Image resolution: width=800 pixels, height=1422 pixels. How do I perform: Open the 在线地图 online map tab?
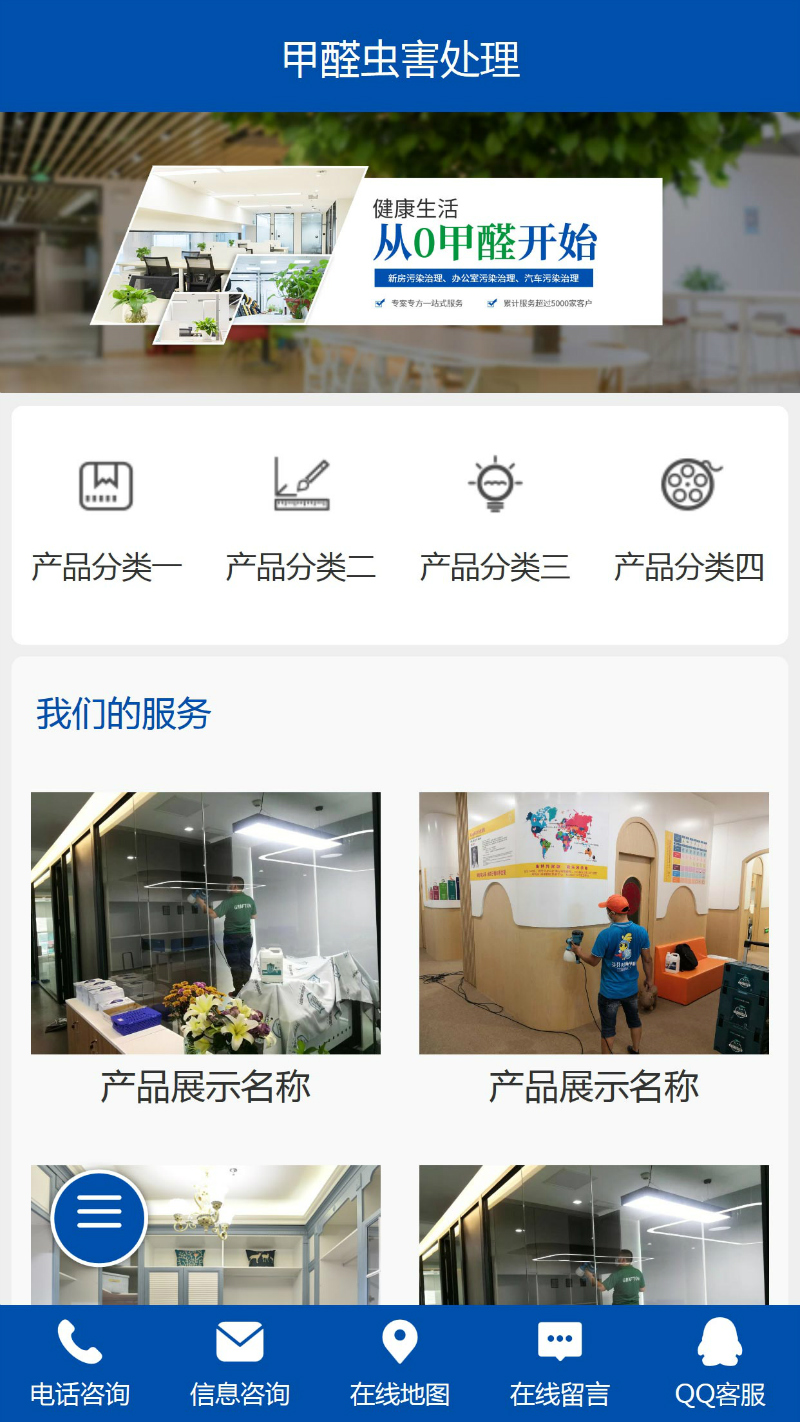400,1362
